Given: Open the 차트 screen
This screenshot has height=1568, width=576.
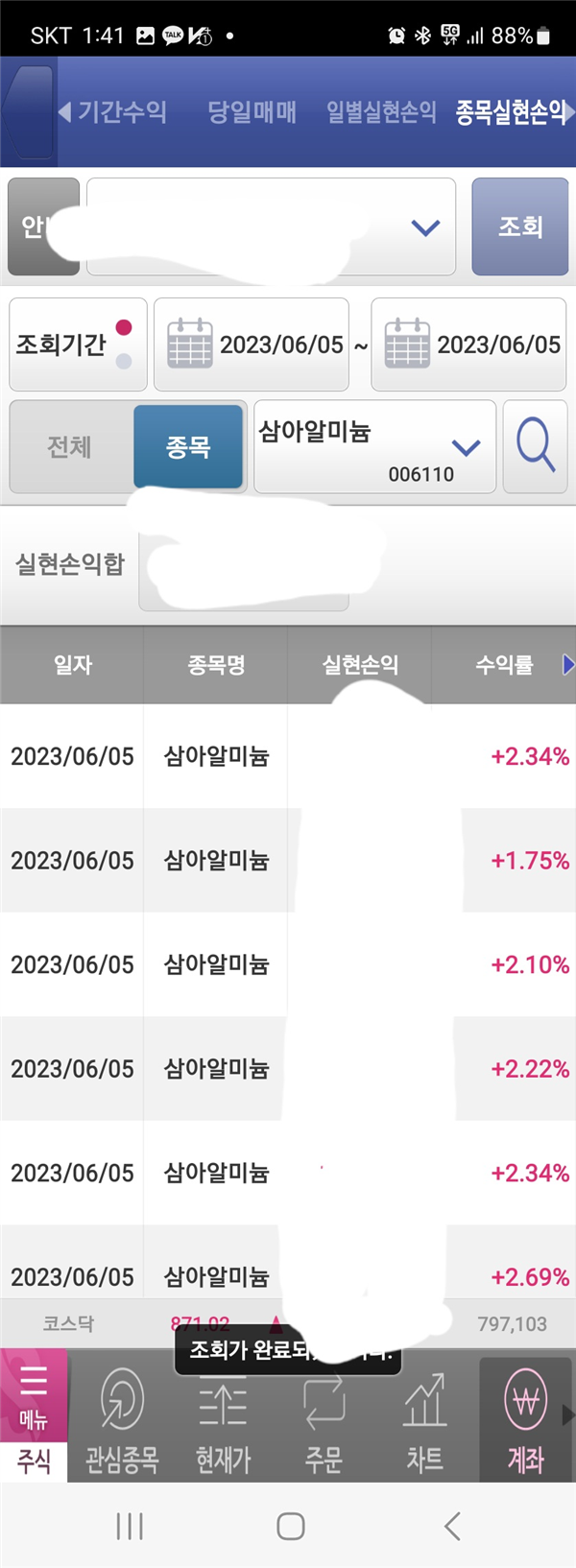Looking at the screenshot, I should point(424,1416).
